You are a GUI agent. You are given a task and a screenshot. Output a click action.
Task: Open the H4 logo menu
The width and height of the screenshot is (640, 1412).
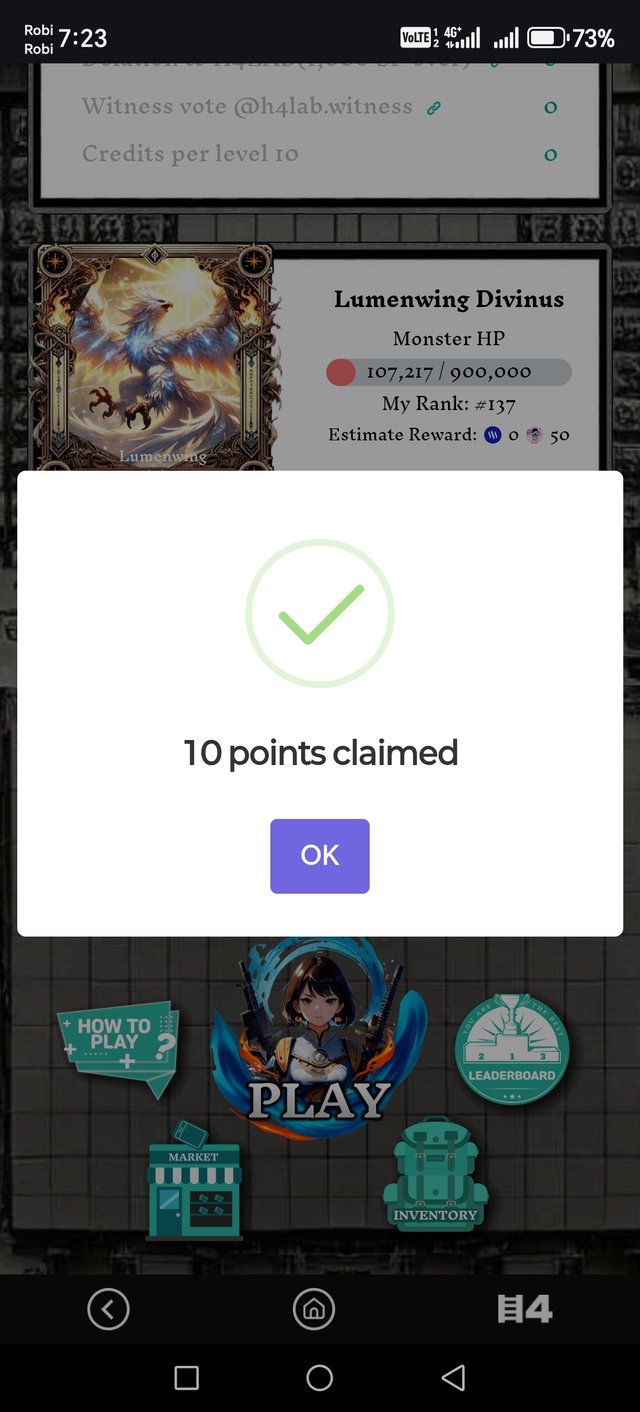[x=525, y=1308]
